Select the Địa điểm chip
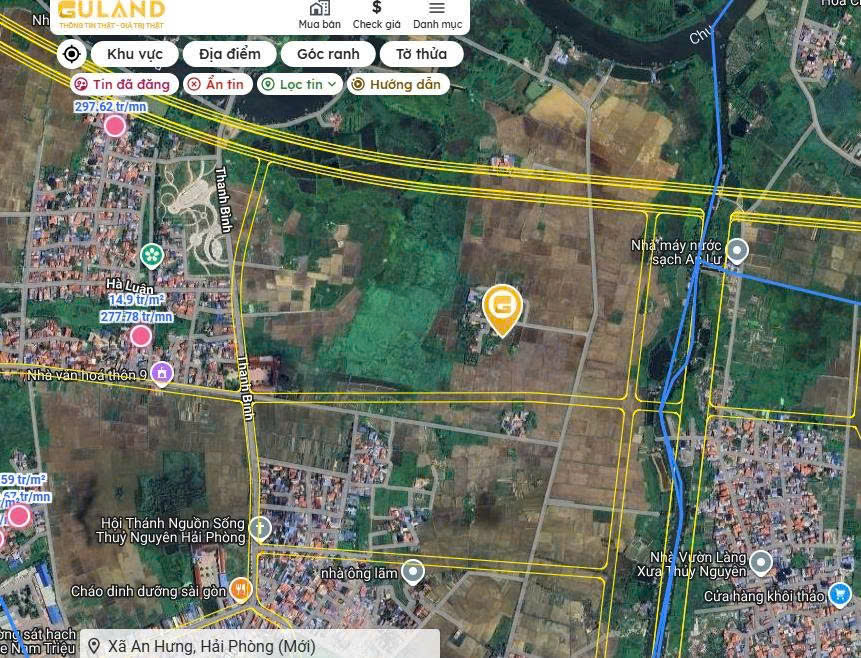The height and width of the screenshot is (658, 861). coord(229,54)
